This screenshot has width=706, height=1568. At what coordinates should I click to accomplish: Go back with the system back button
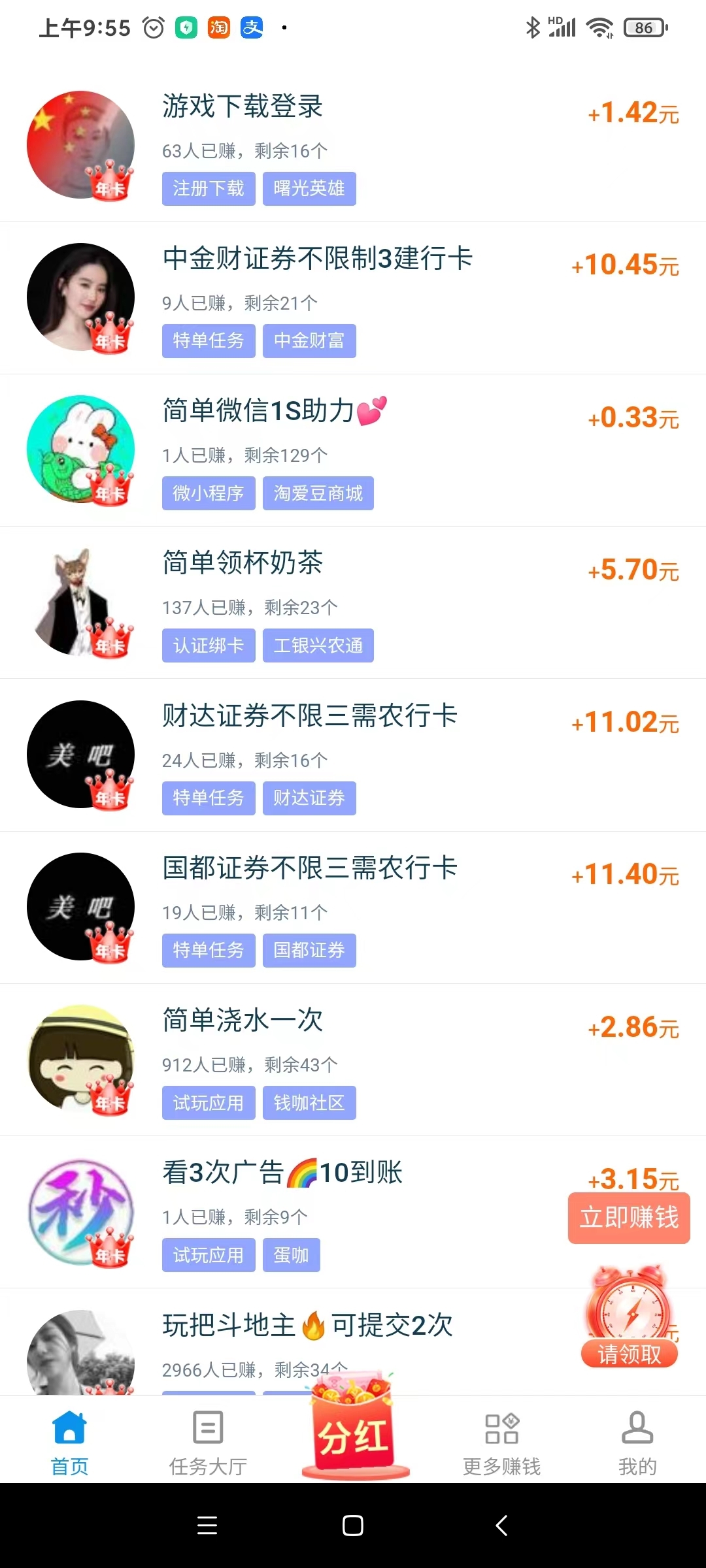coord(501,1526)
